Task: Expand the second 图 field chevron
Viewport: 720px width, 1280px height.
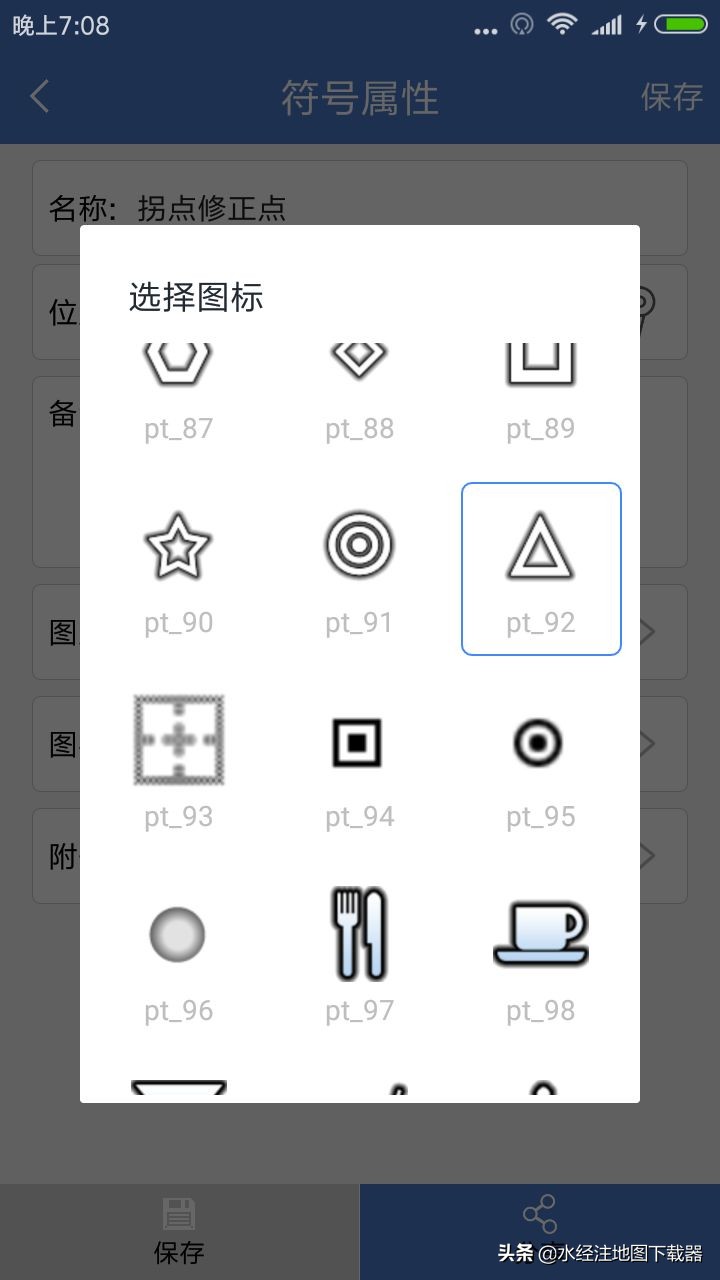Action: [648, 744]
